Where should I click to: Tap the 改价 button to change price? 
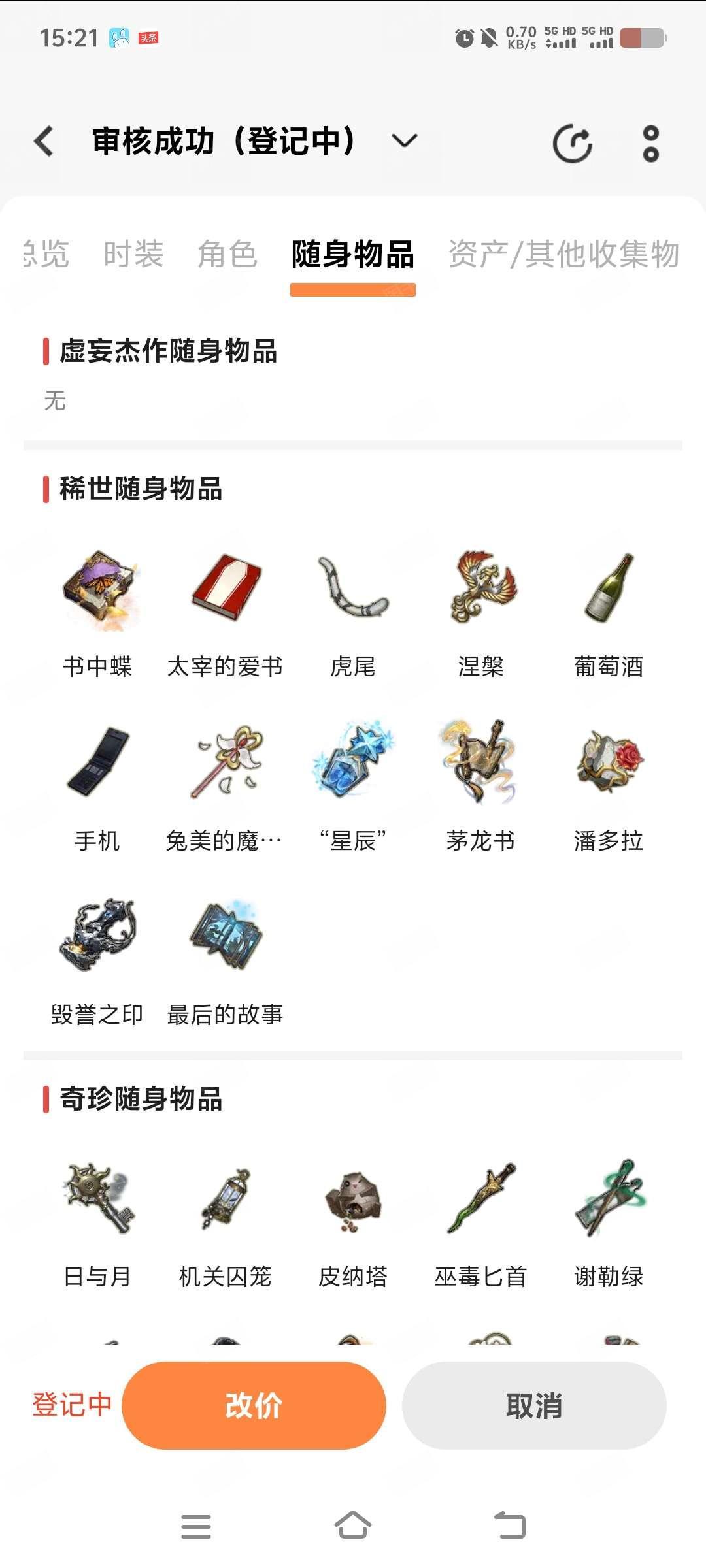tap(254, 1405)
